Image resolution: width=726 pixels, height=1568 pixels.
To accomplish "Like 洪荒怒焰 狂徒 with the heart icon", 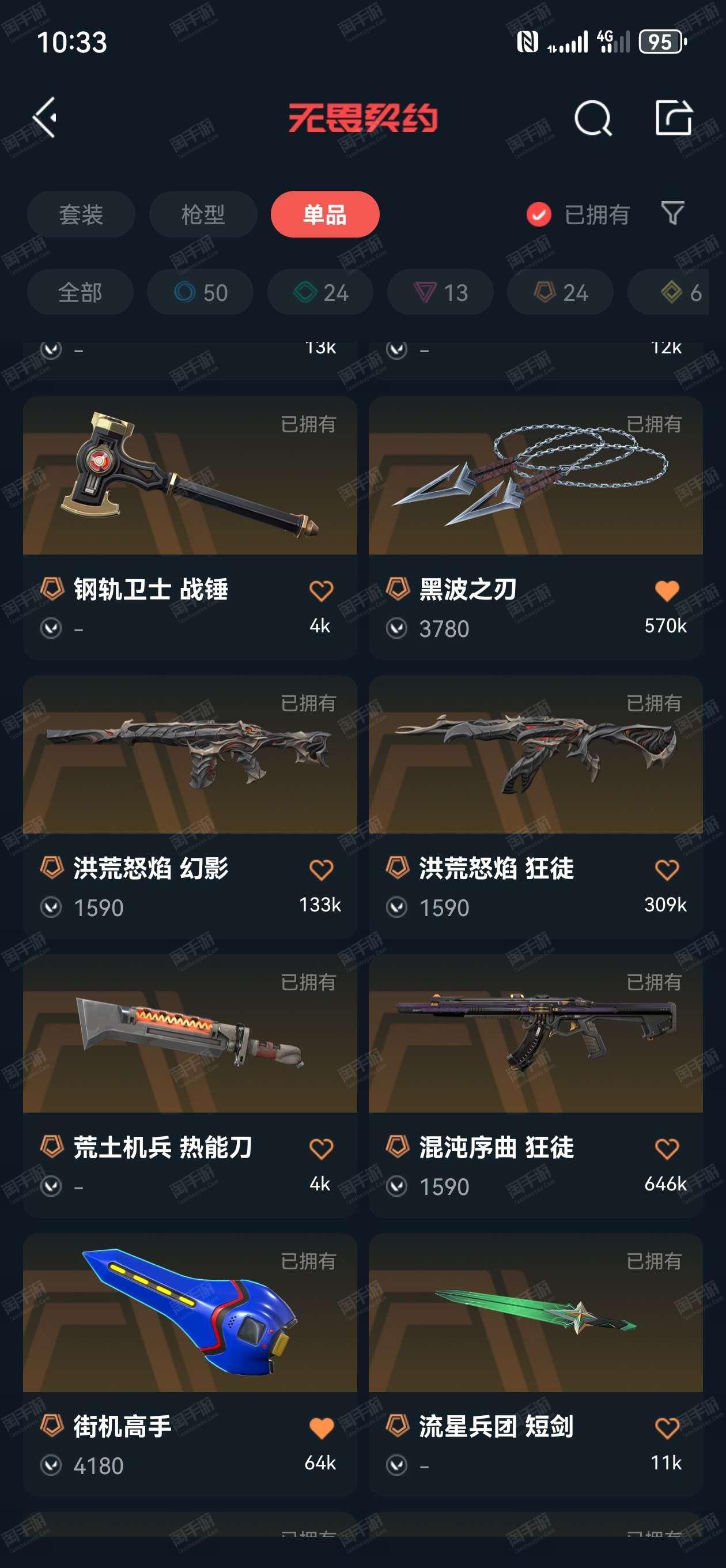I will click(666, 870).
